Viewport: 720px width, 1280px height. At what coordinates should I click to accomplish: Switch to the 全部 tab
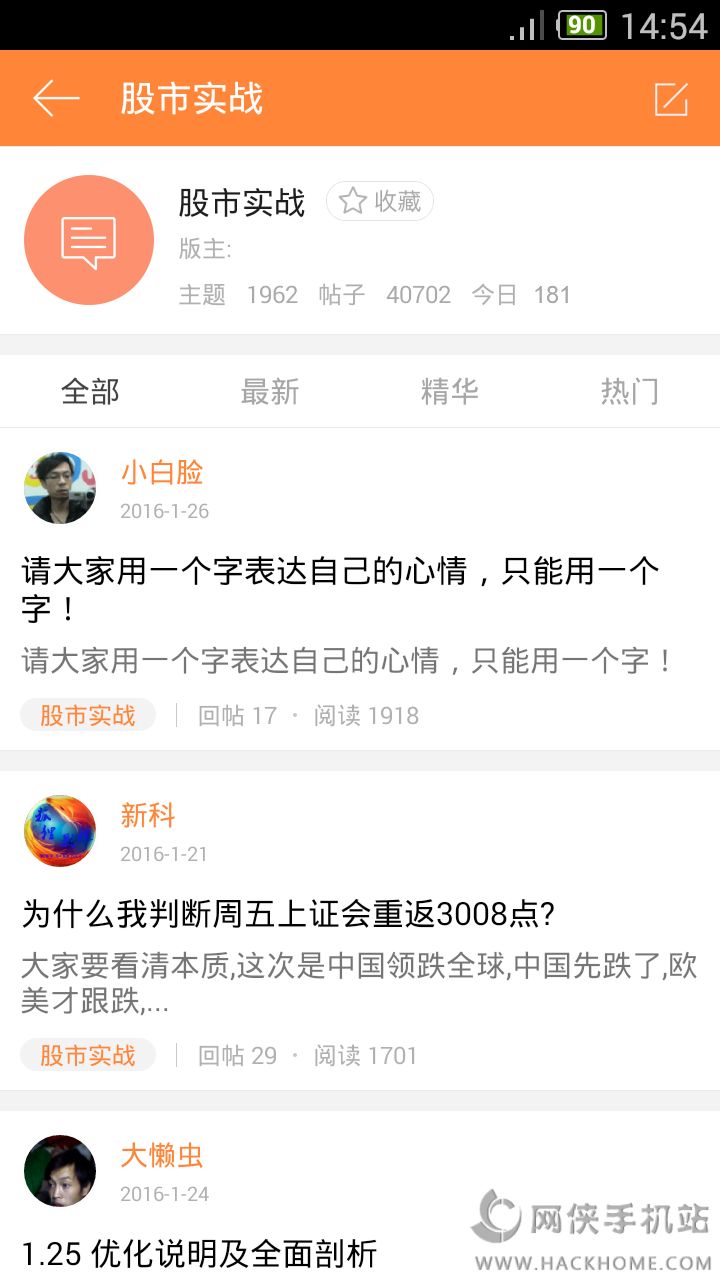click(x=90, y=391)
